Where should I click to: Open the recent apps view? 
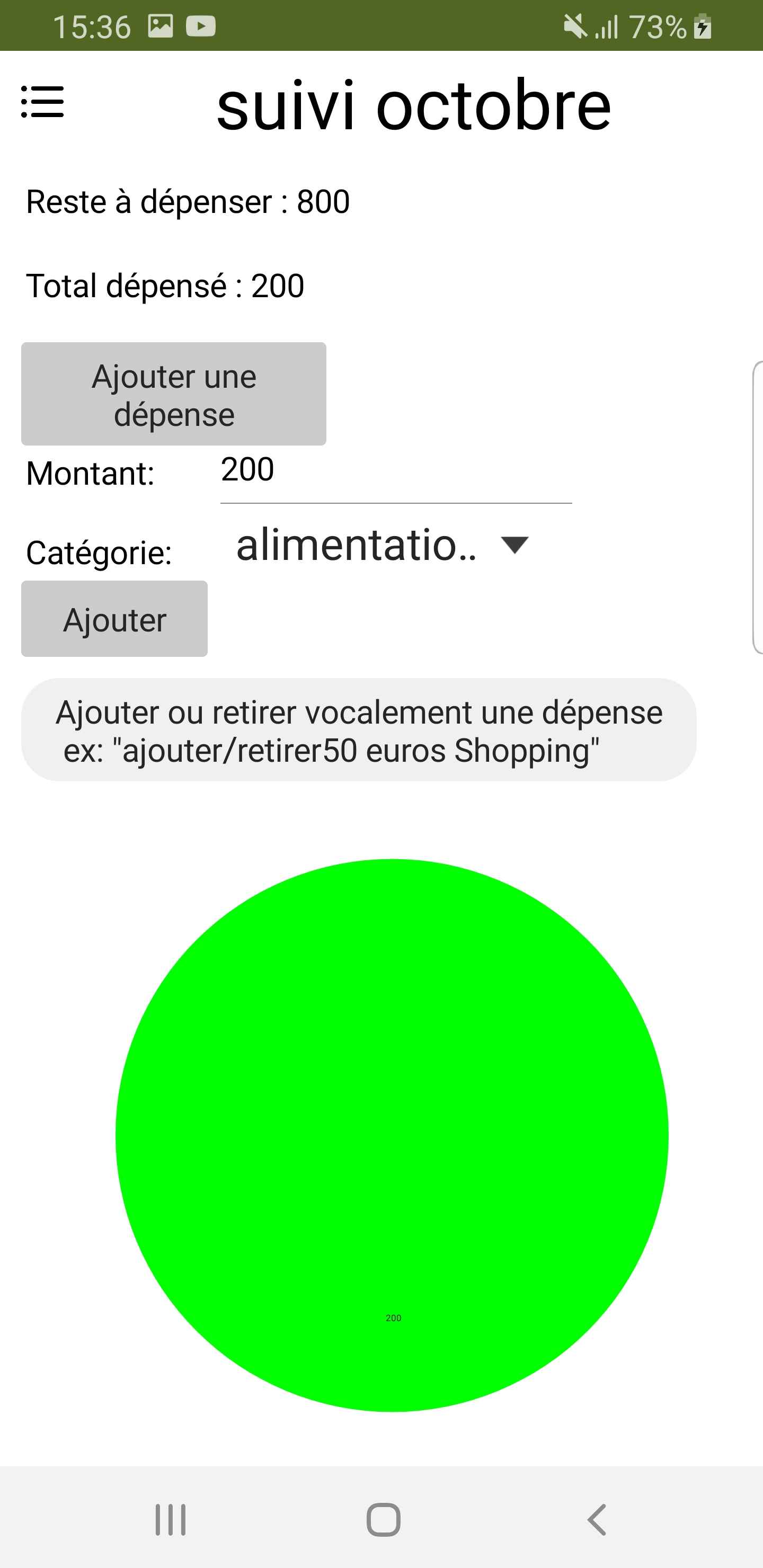coord(171,1520)
